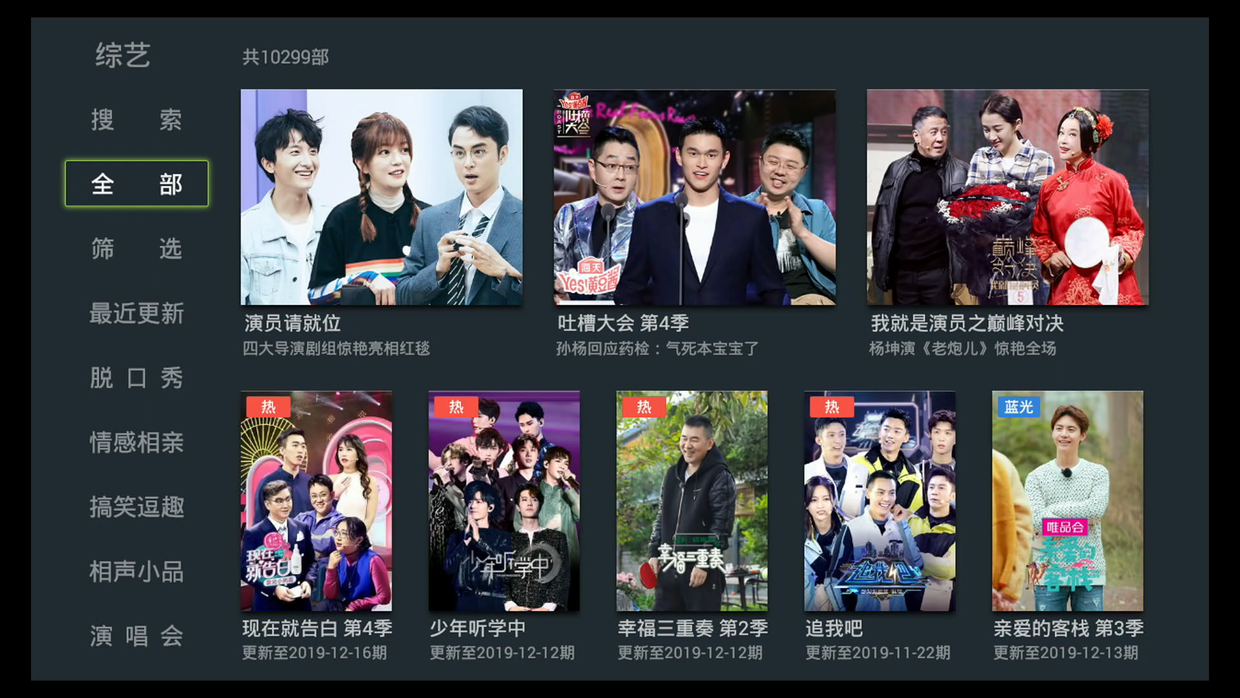The image size is (1240, 698).
Task: Open the show 少年听学中
Action: click(x=504, y=501)
